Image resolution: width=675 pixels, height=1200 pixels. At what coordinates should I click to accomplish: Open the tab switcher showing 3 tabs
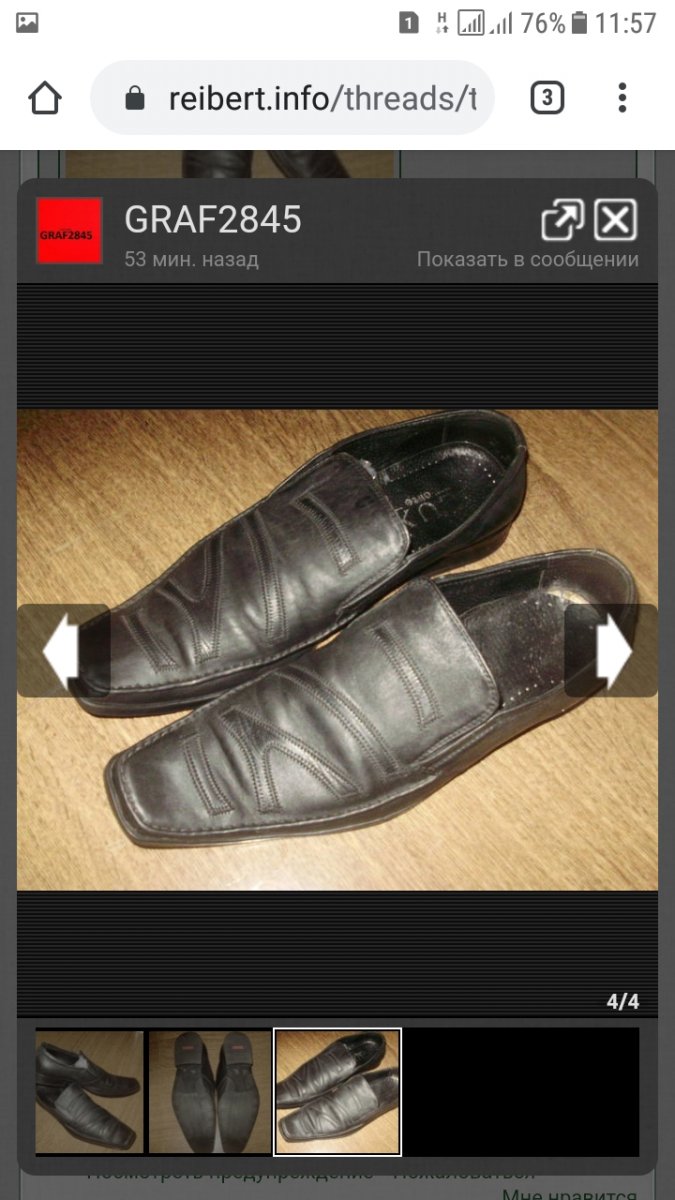[546, 98]
